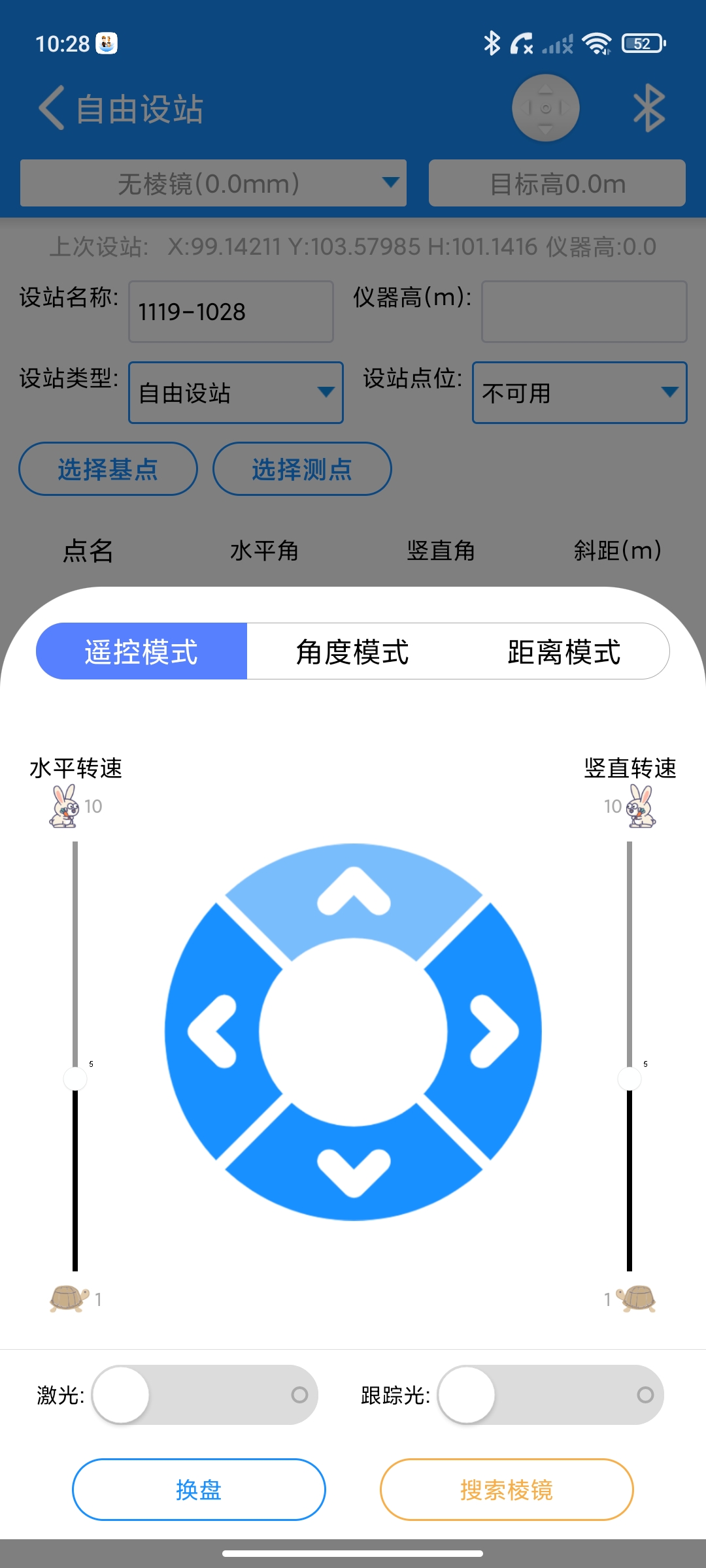Tap the 搜索棱镜 button

pyautogui.click(x=507, y=1490)
